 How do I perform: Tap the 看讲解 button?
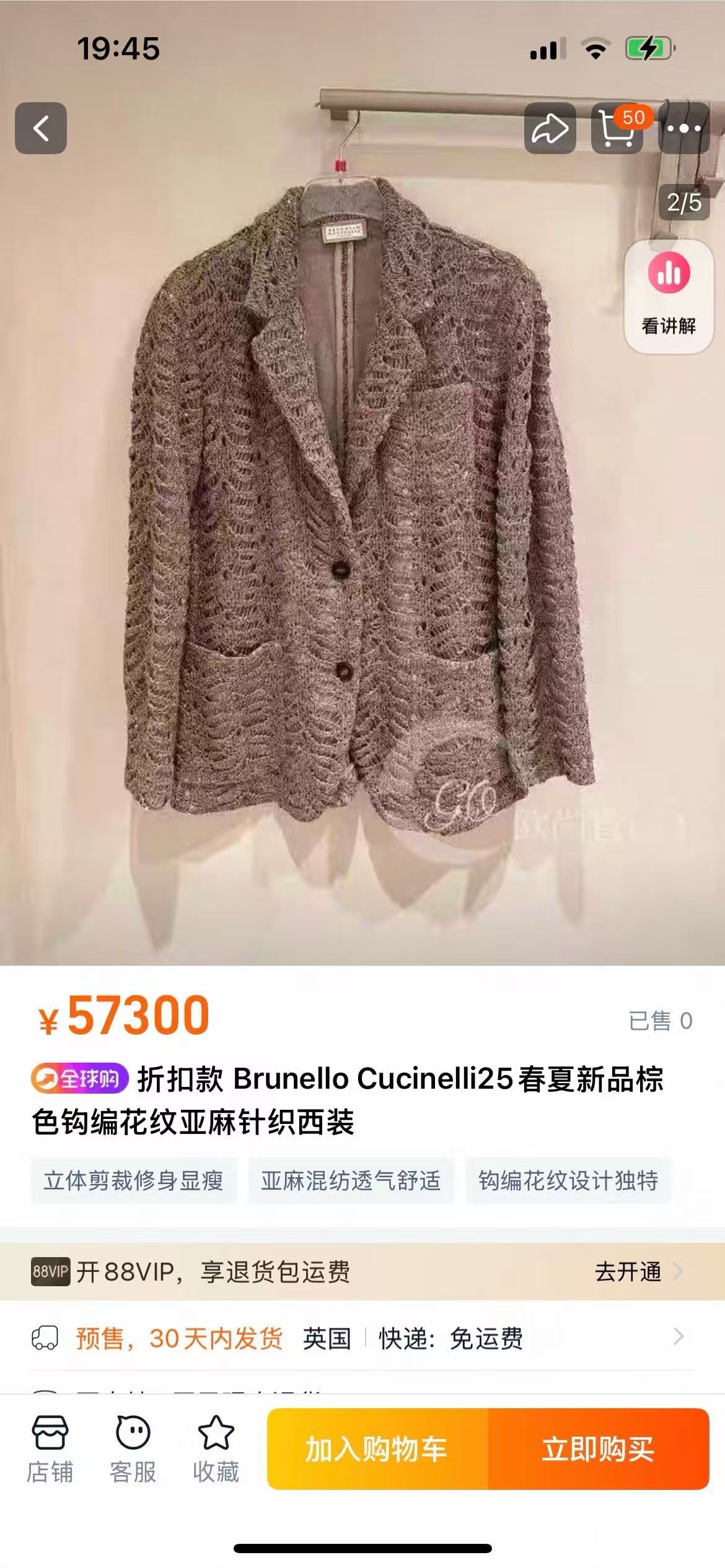(x=669, y=296)
